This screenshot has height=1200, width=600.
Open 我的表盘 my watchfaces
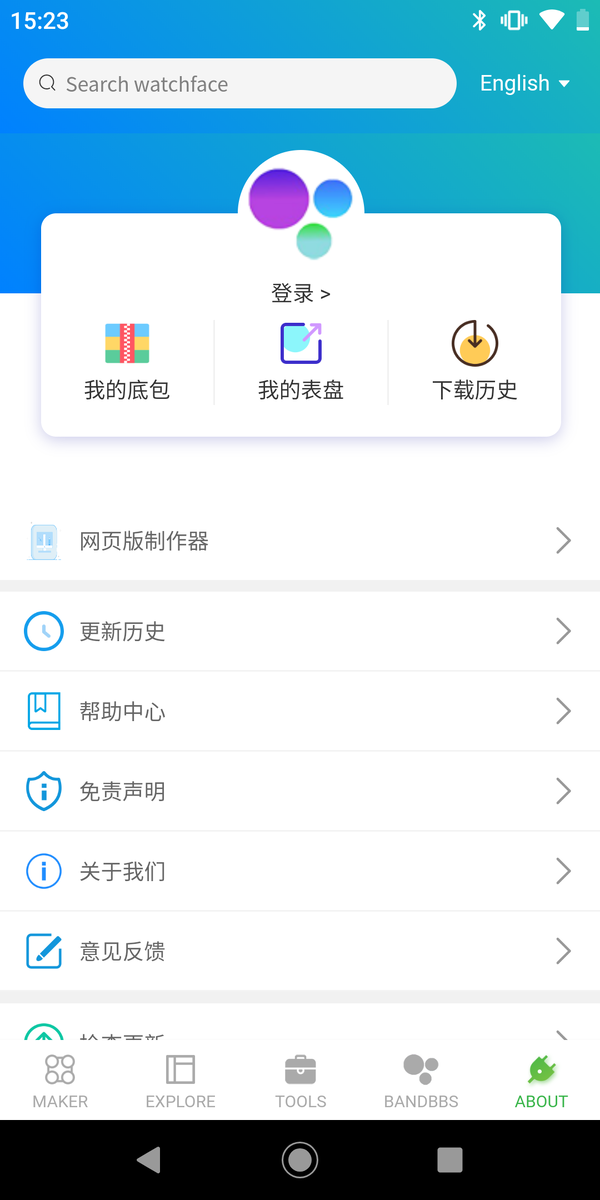click(301, 362)
